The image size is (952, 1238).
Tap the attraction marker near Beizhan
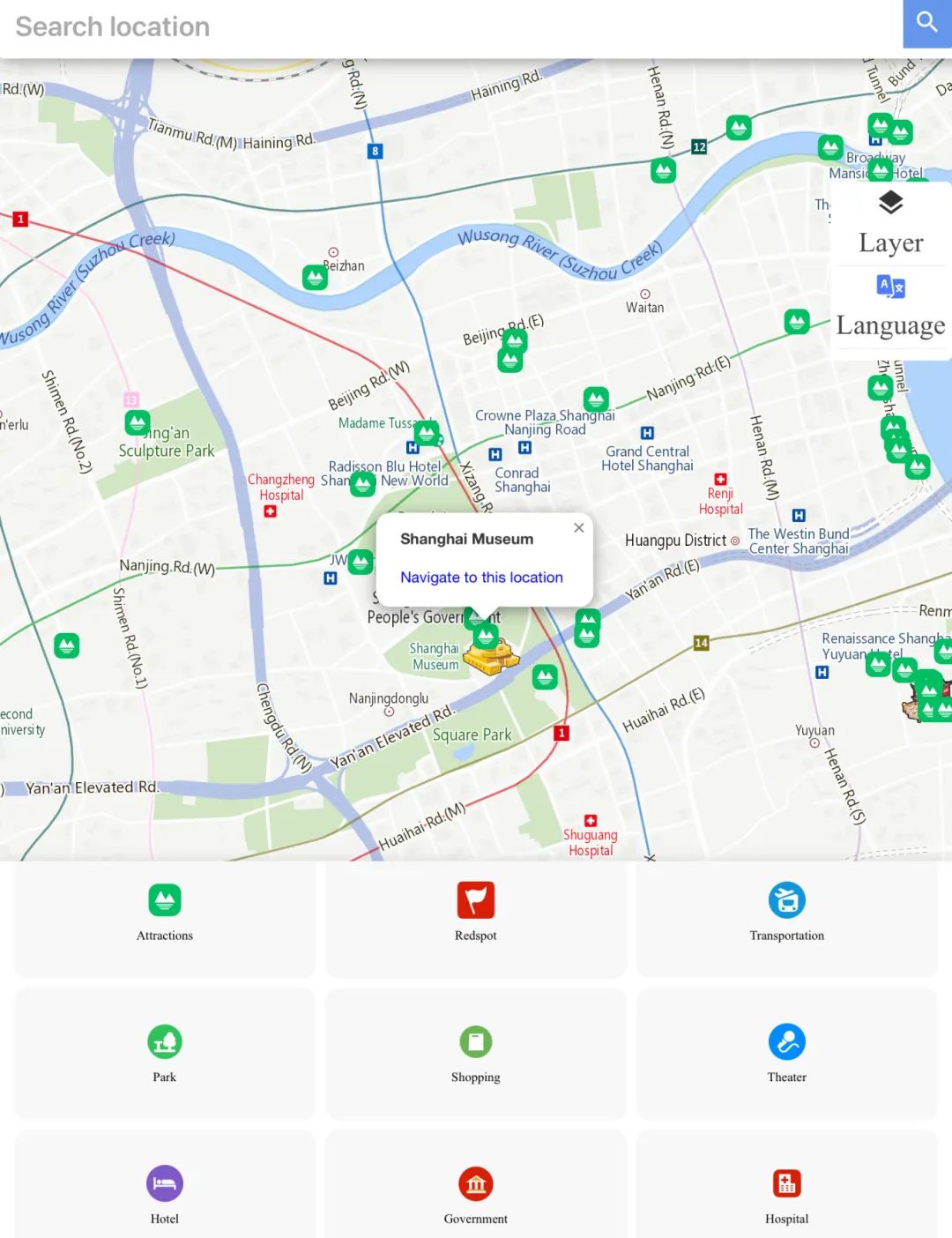(315, 278)
